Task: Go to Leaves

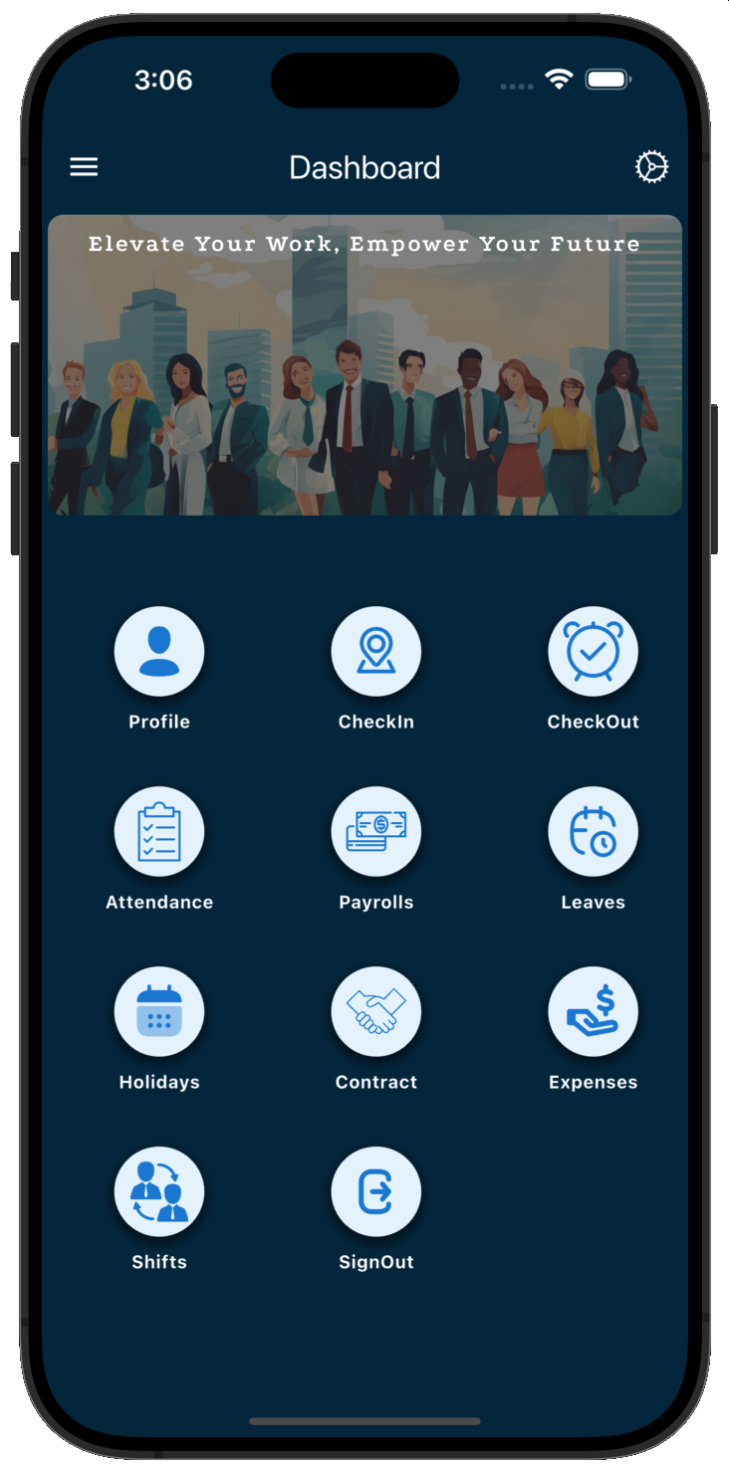Action: [593, 832]
